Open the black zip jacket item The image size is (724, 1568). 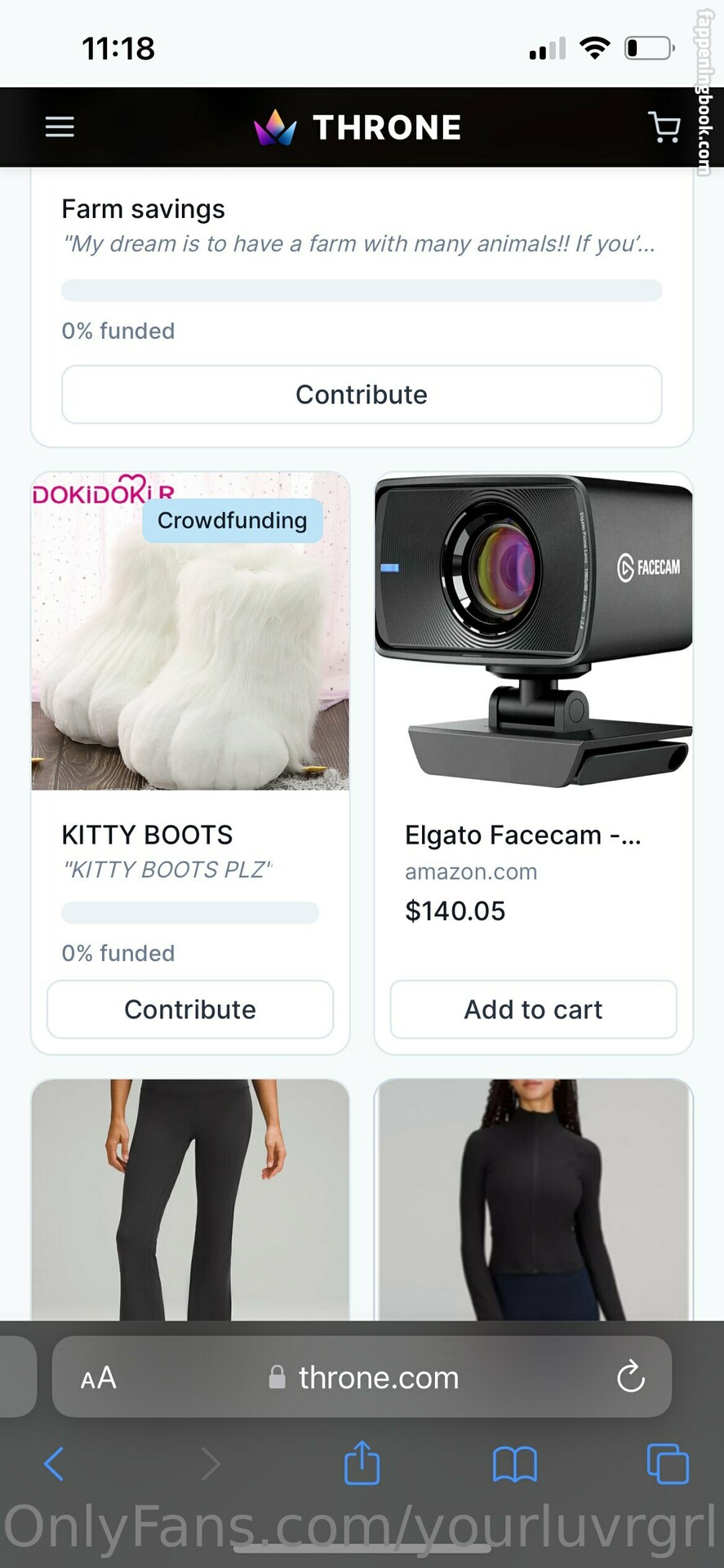point(534,1199)
